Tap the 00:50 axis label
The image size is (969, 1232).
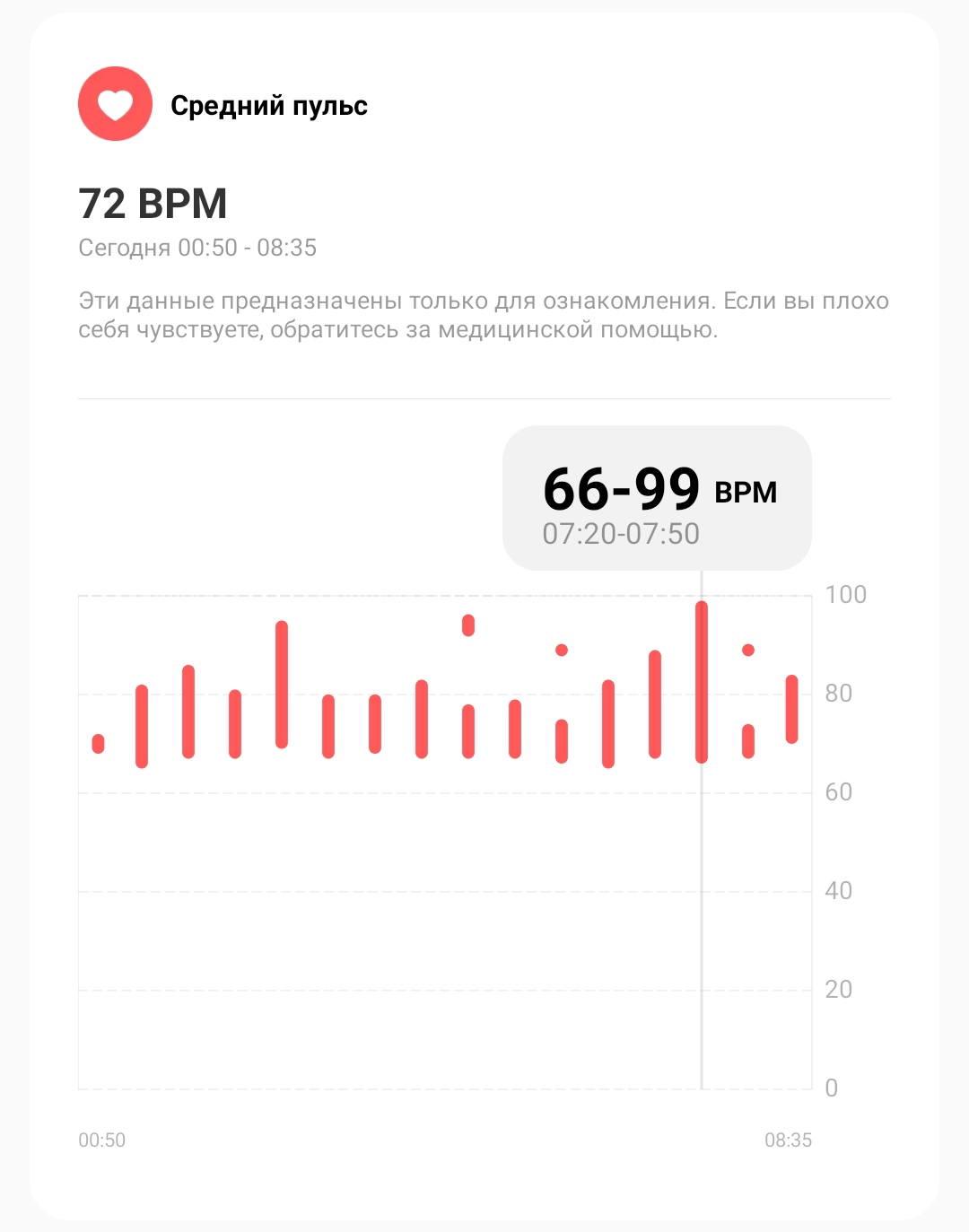tap(101, 1140)
